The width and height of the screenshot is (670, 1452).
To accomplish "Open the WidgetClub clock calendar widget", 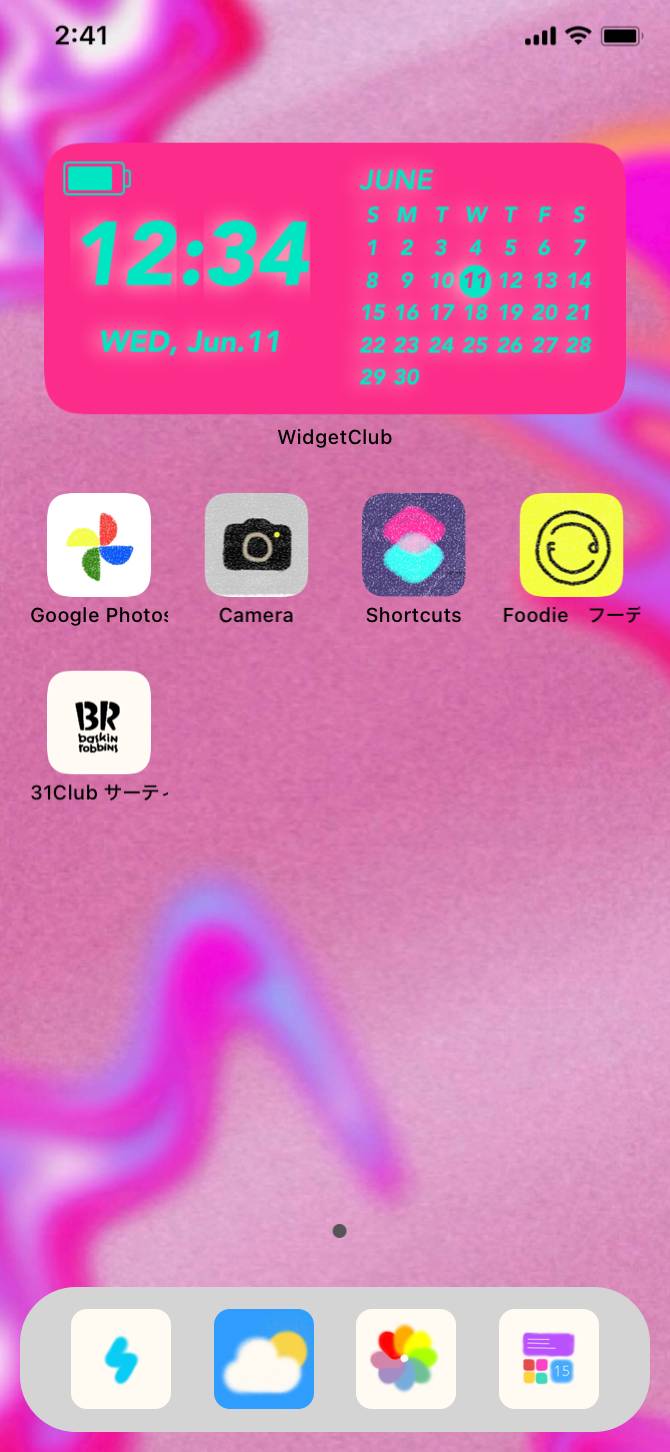I will [x=334, y=278].
